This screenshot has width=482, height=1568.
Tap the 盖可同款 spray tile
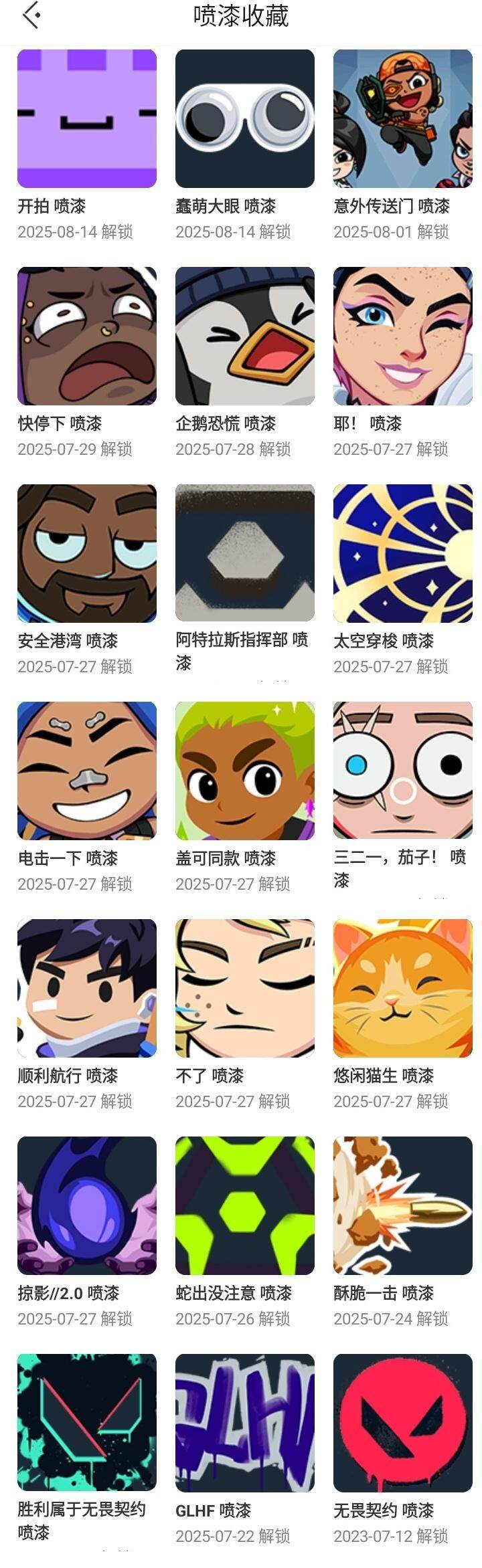(x=245, y=771)
